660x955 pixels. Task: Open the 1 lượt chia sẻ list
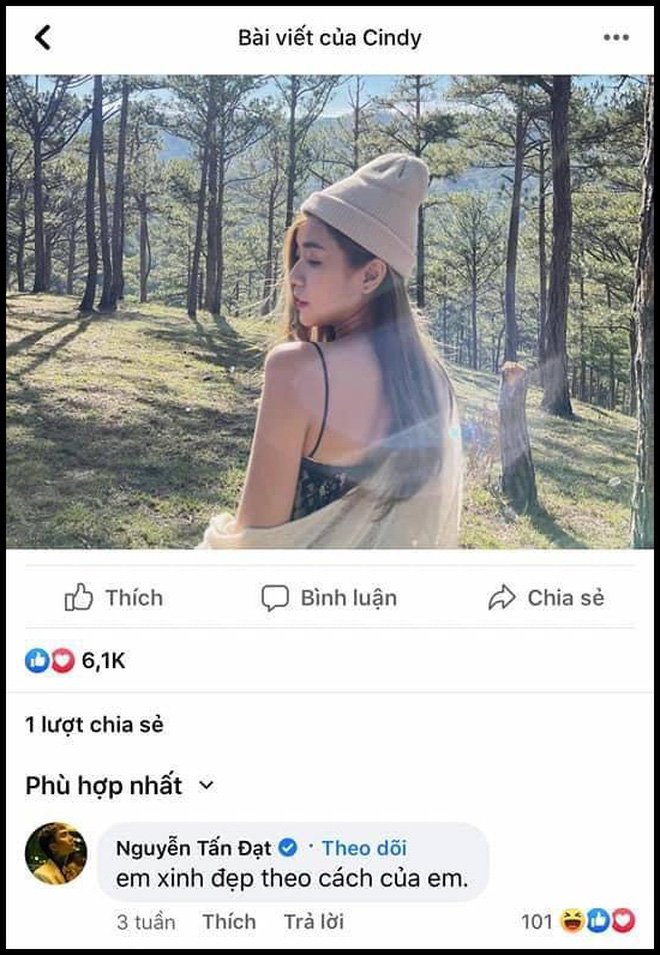[x=94, y=725]
